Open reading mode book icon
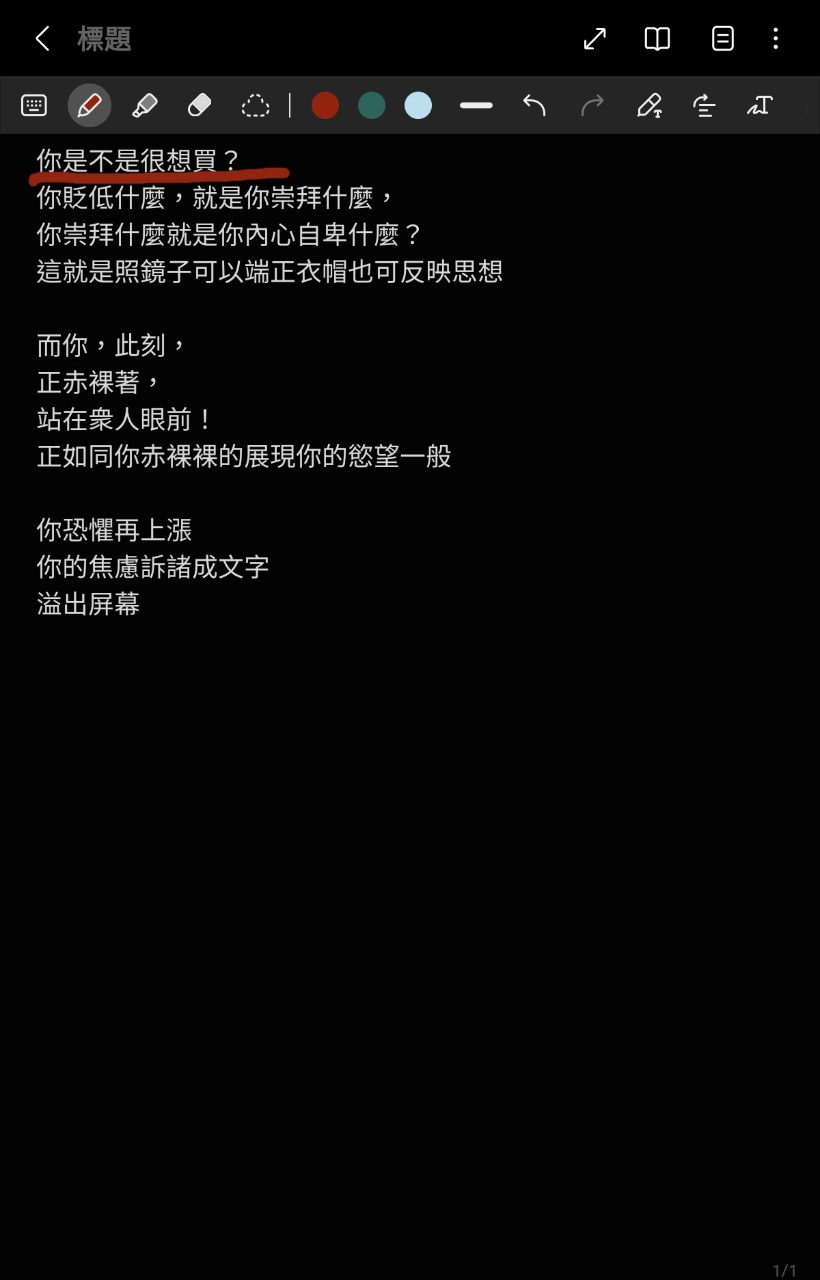Image resolution: width=820 pixels, height=1280 pixels. (x=657, y=39)
